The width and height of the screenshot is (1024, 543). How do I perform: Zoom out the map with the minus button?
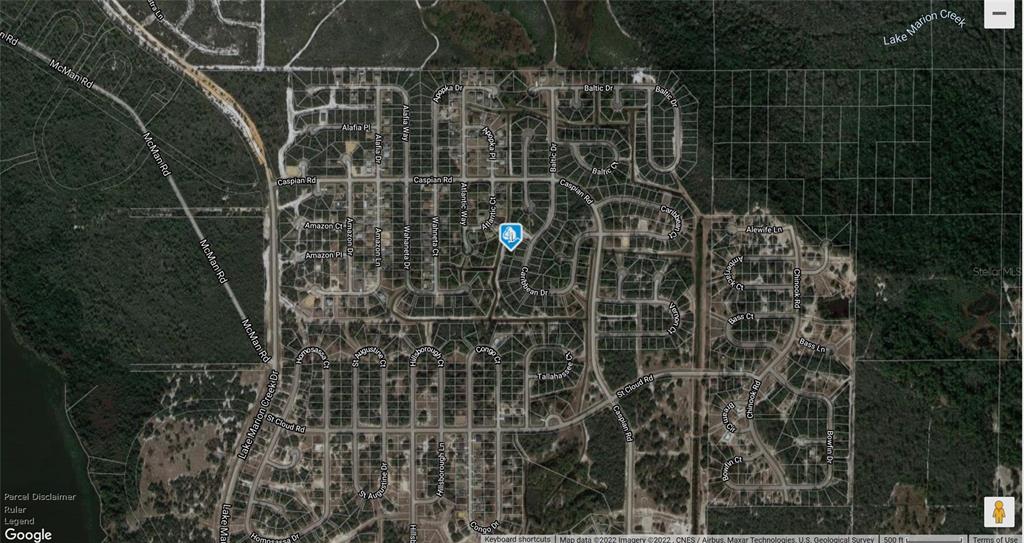click(999, 14)
